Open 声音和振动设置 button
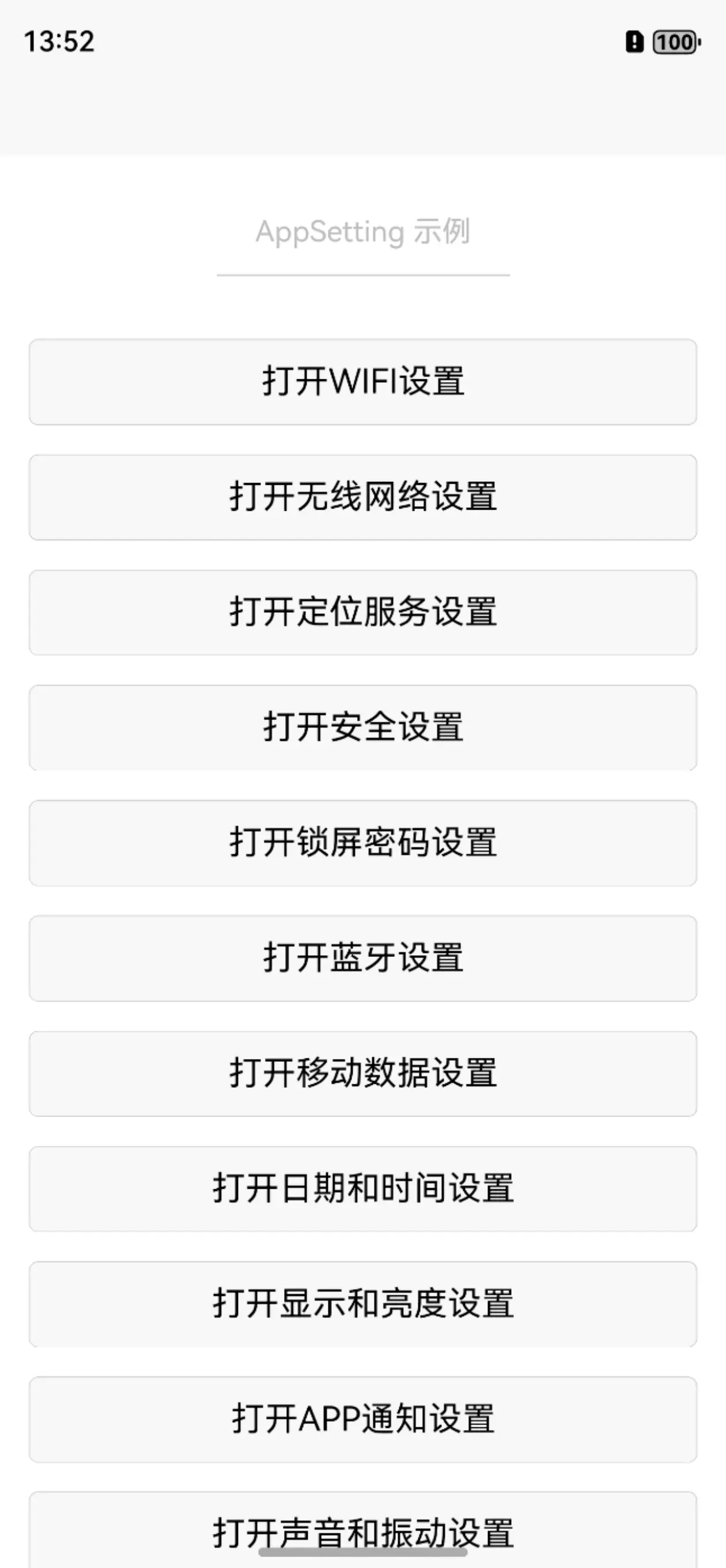The image size is (726, 1568). coord(362,1529)
